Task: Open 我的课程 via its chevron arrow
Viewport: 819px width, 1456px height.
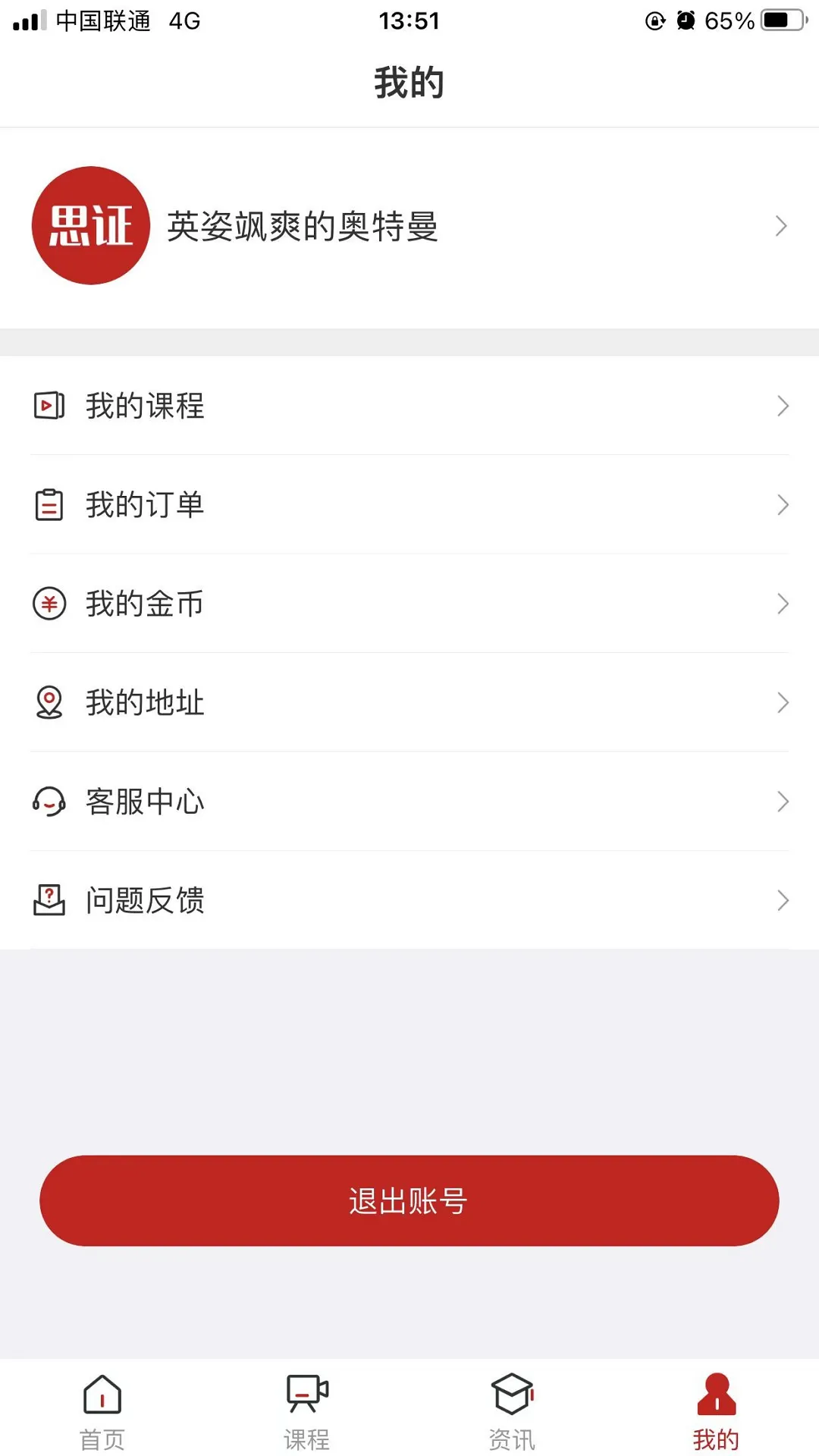Action: pos(783,406)
